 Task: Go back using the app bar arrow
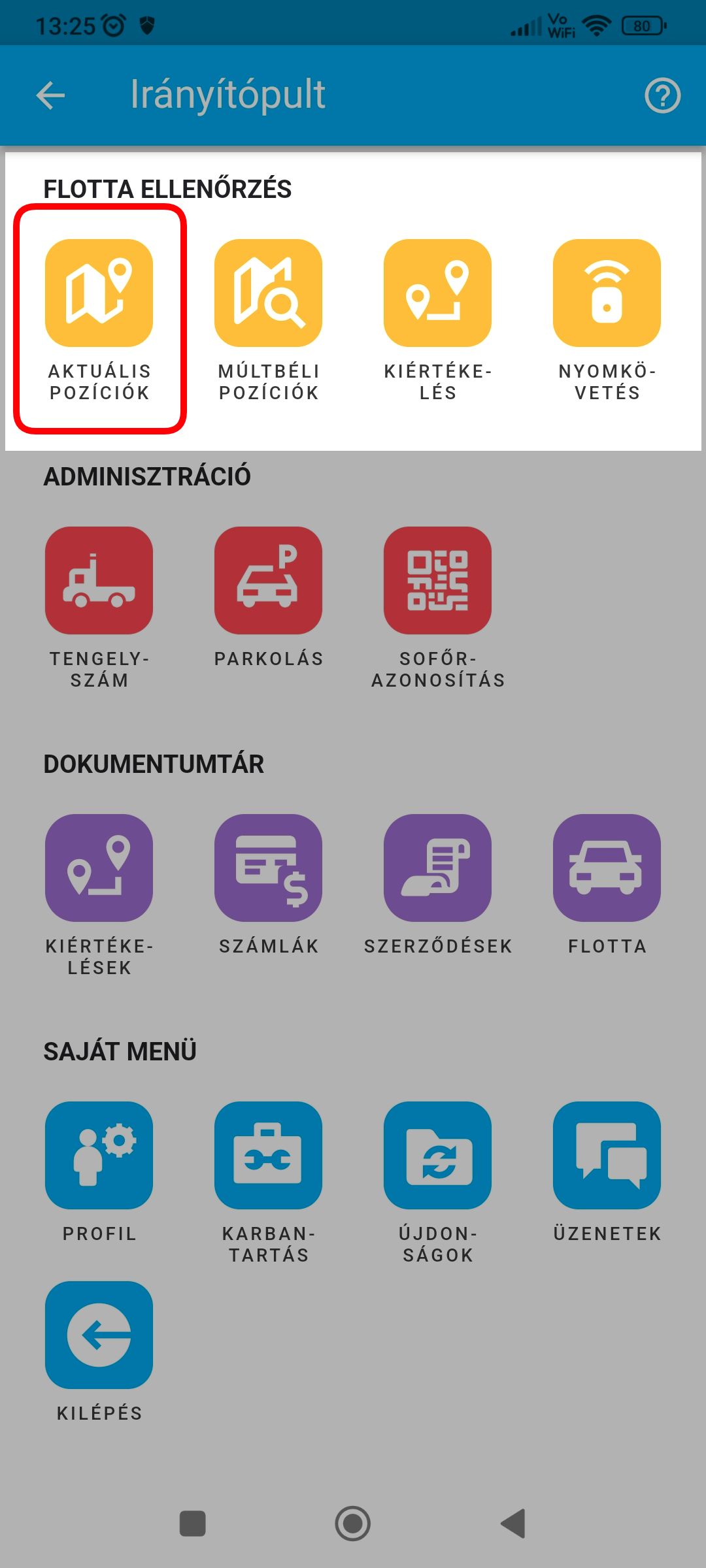tap(50, 95)
